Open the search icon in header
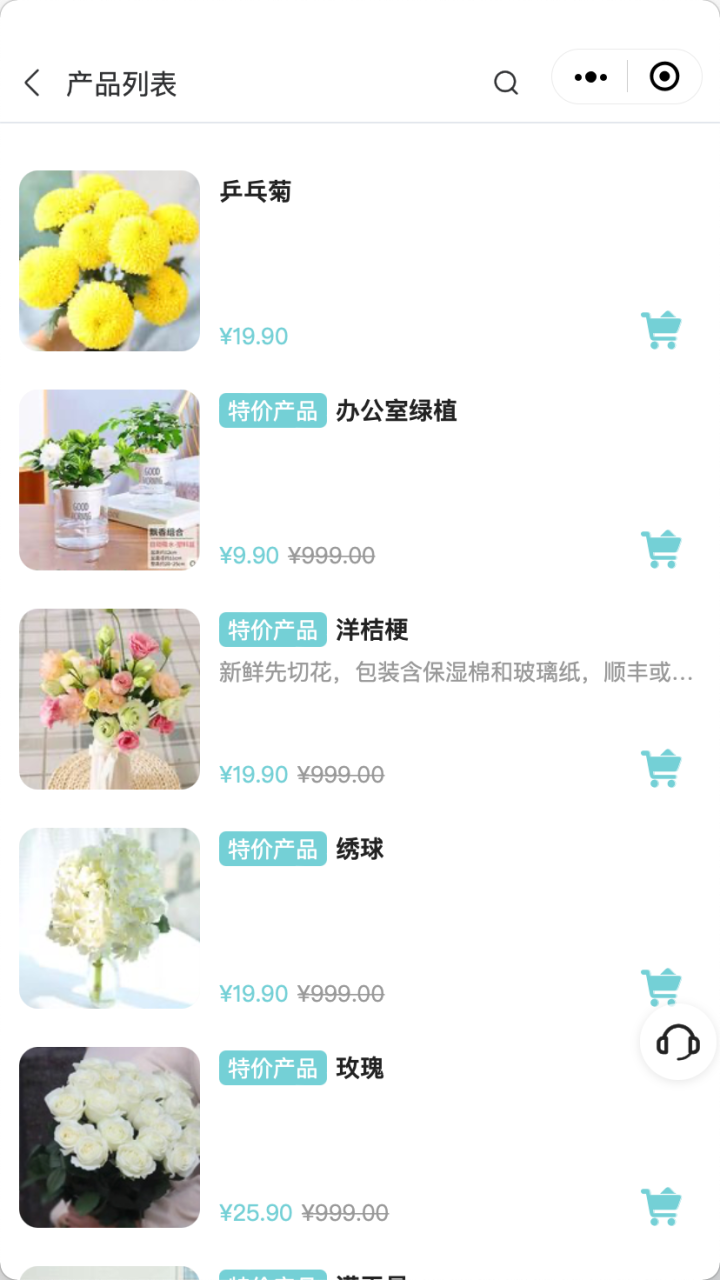 pos(506,83)
